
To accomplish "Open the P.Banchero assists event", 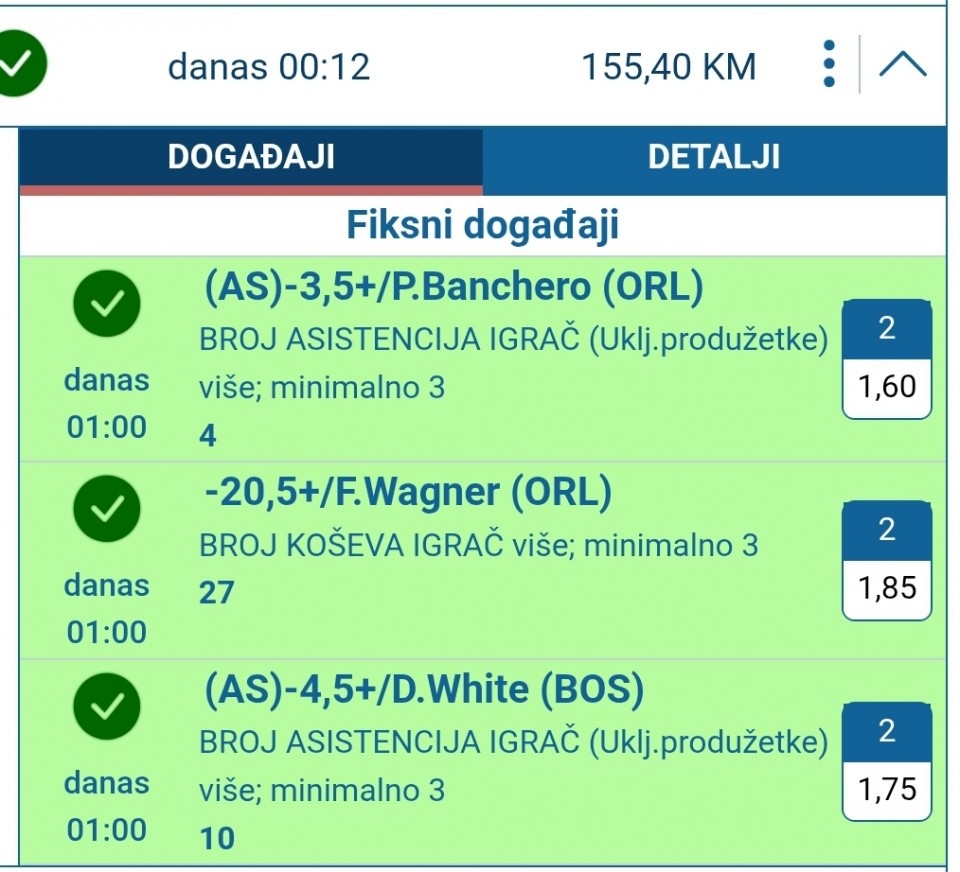I will click(x=453, y=289).
